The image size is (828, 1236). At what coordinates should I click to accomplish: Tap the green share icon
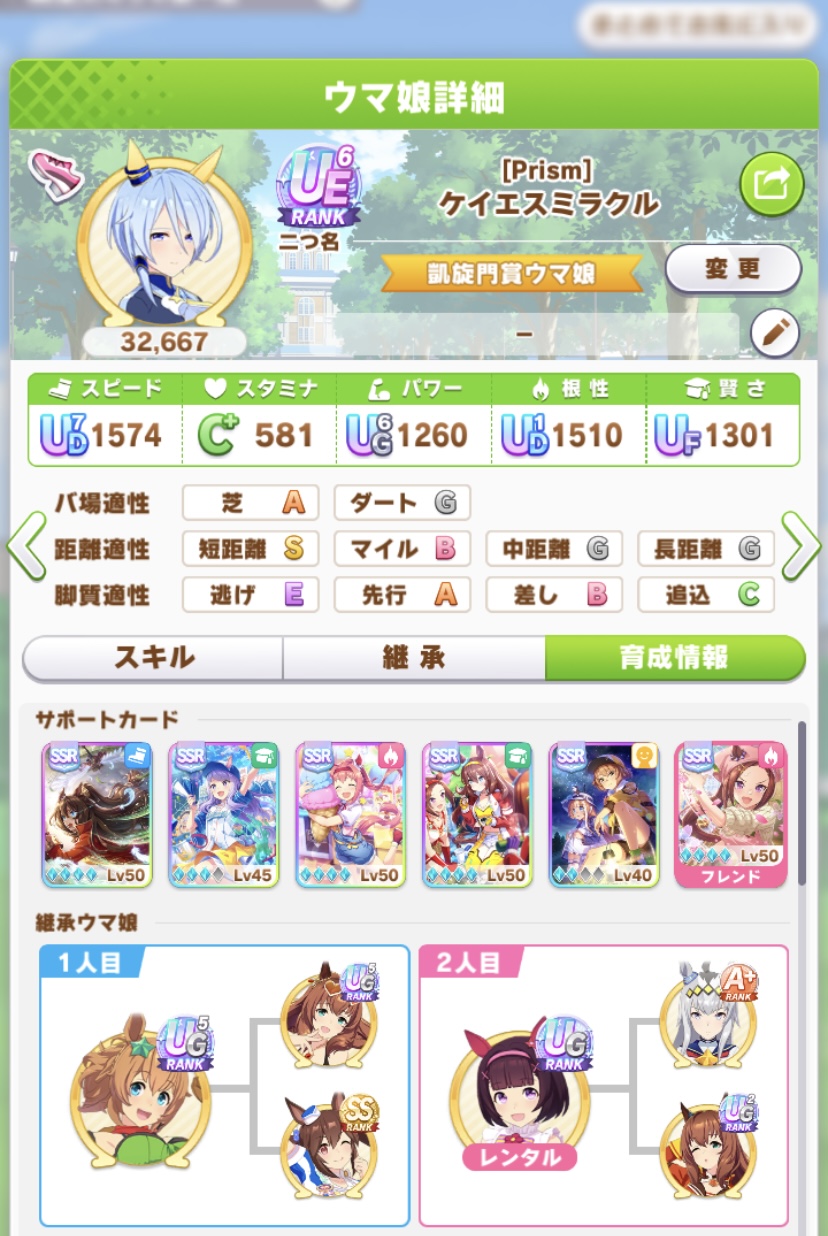click(771, 184)
